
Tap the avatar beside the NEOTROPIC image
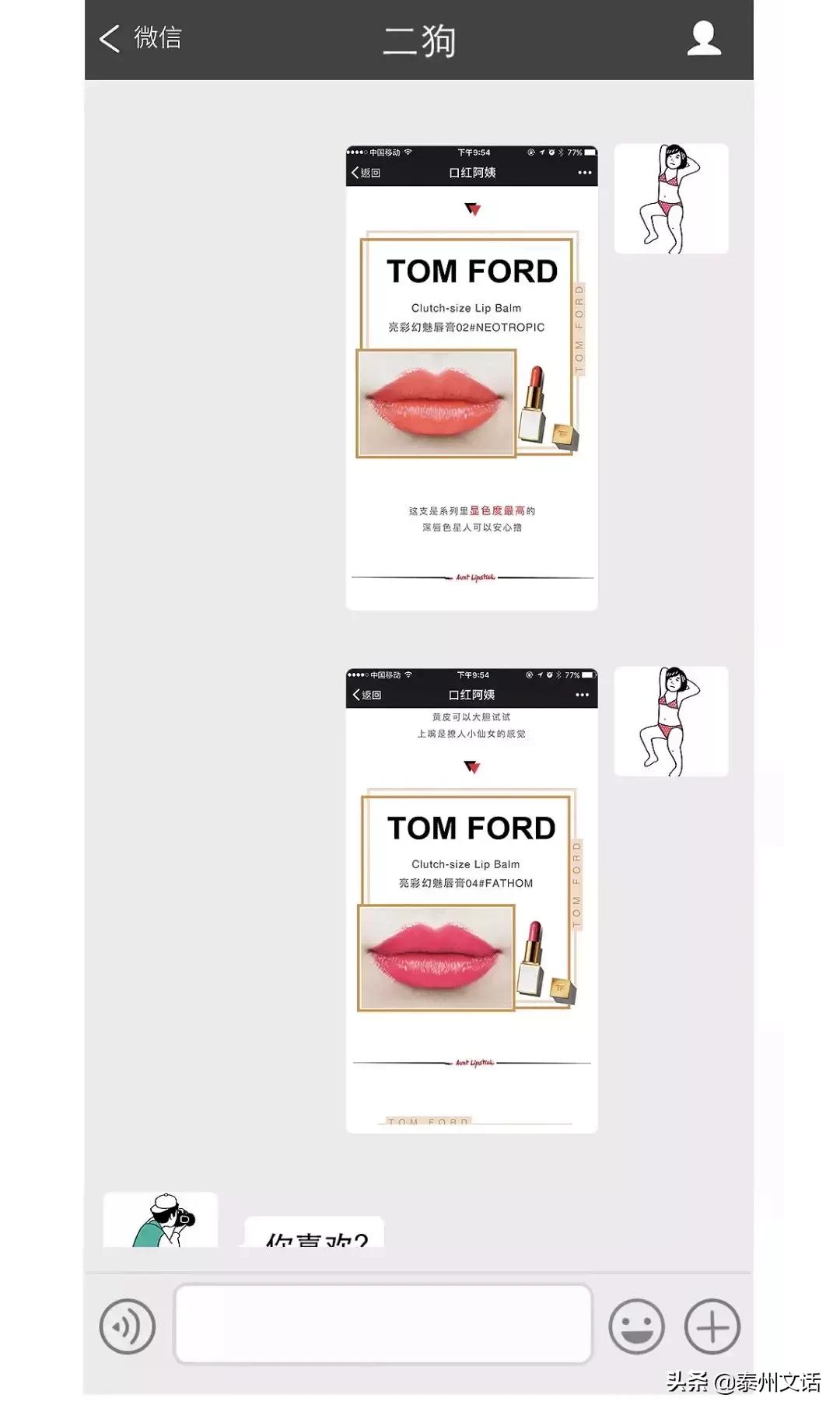coord(671,198)
